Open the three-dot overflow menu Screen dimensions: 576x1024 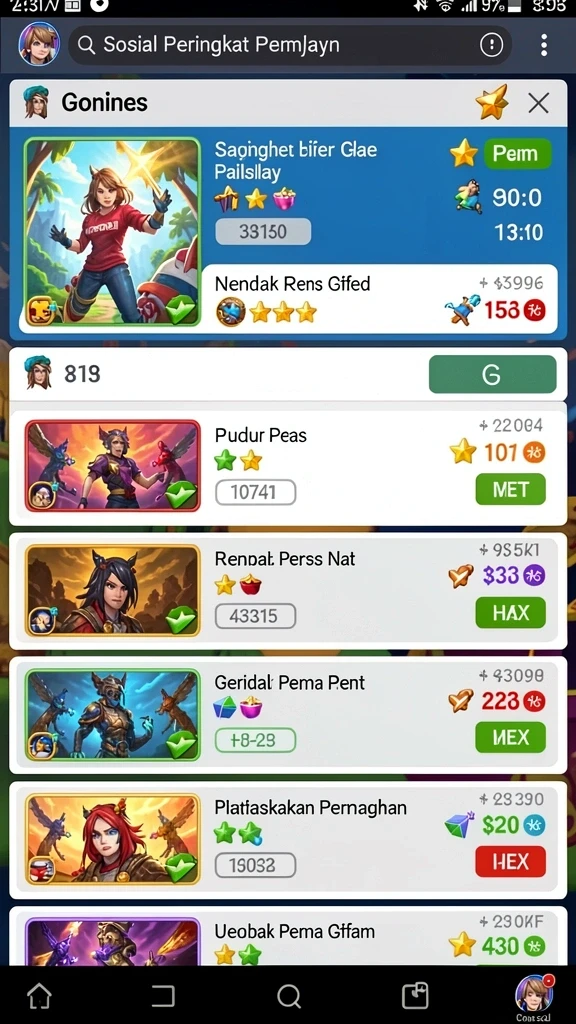coord(543,45)
